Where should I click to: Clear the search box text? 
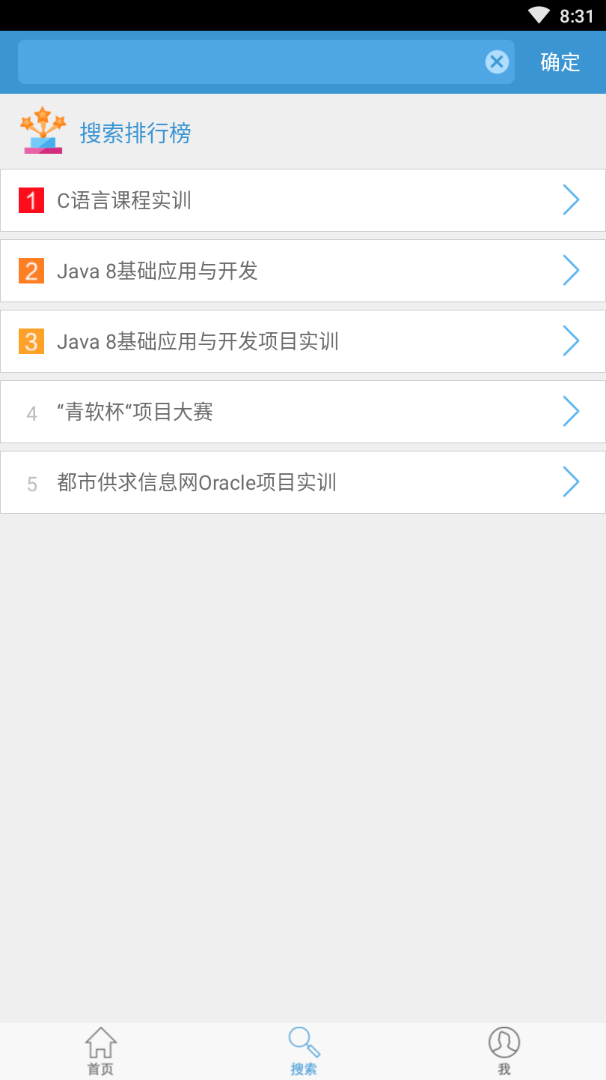tap(497, 62)
